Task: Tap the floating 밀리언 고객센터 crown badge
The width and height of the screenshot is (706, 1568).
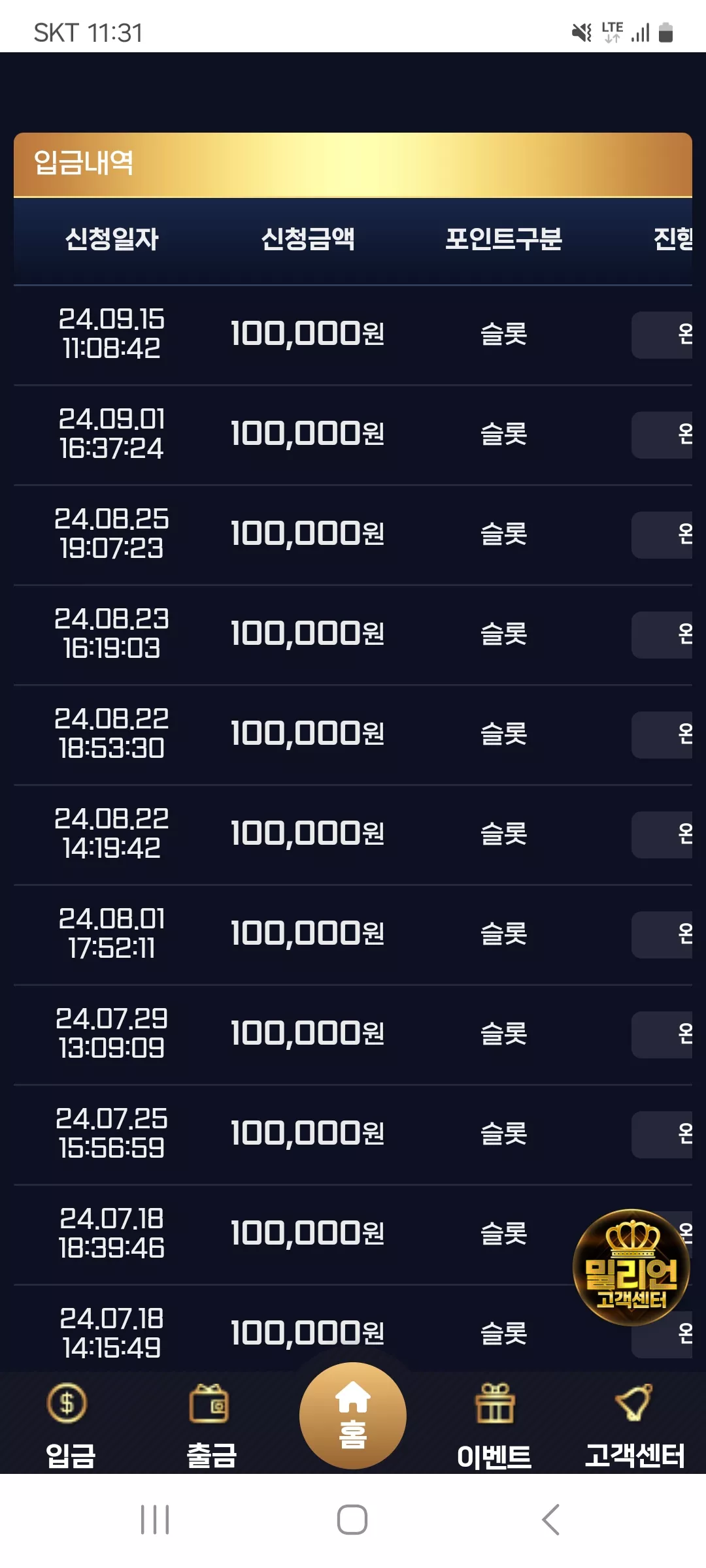Action: pyautogui.click(x=631, y=1267)
